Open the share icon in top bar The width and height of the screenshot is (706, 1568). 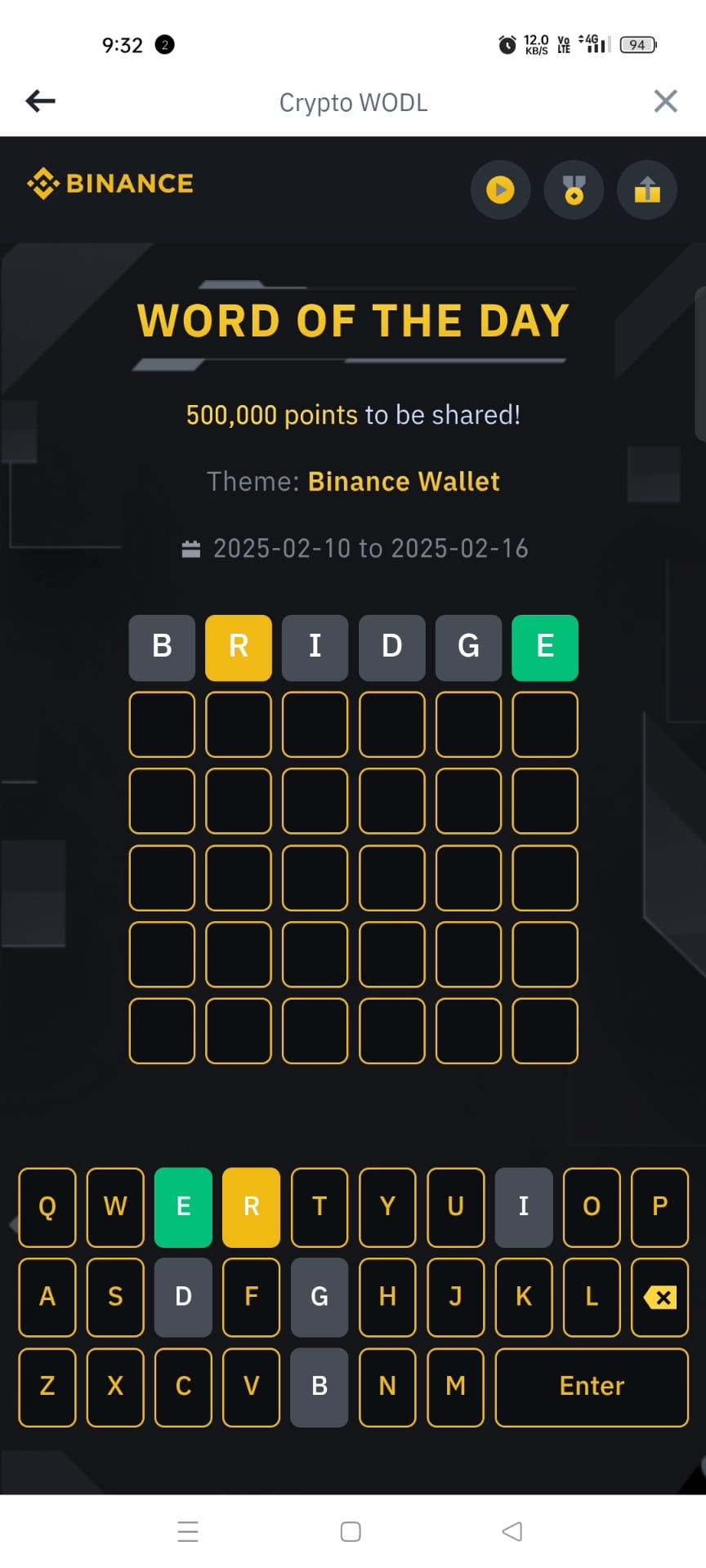pos(646,189)
